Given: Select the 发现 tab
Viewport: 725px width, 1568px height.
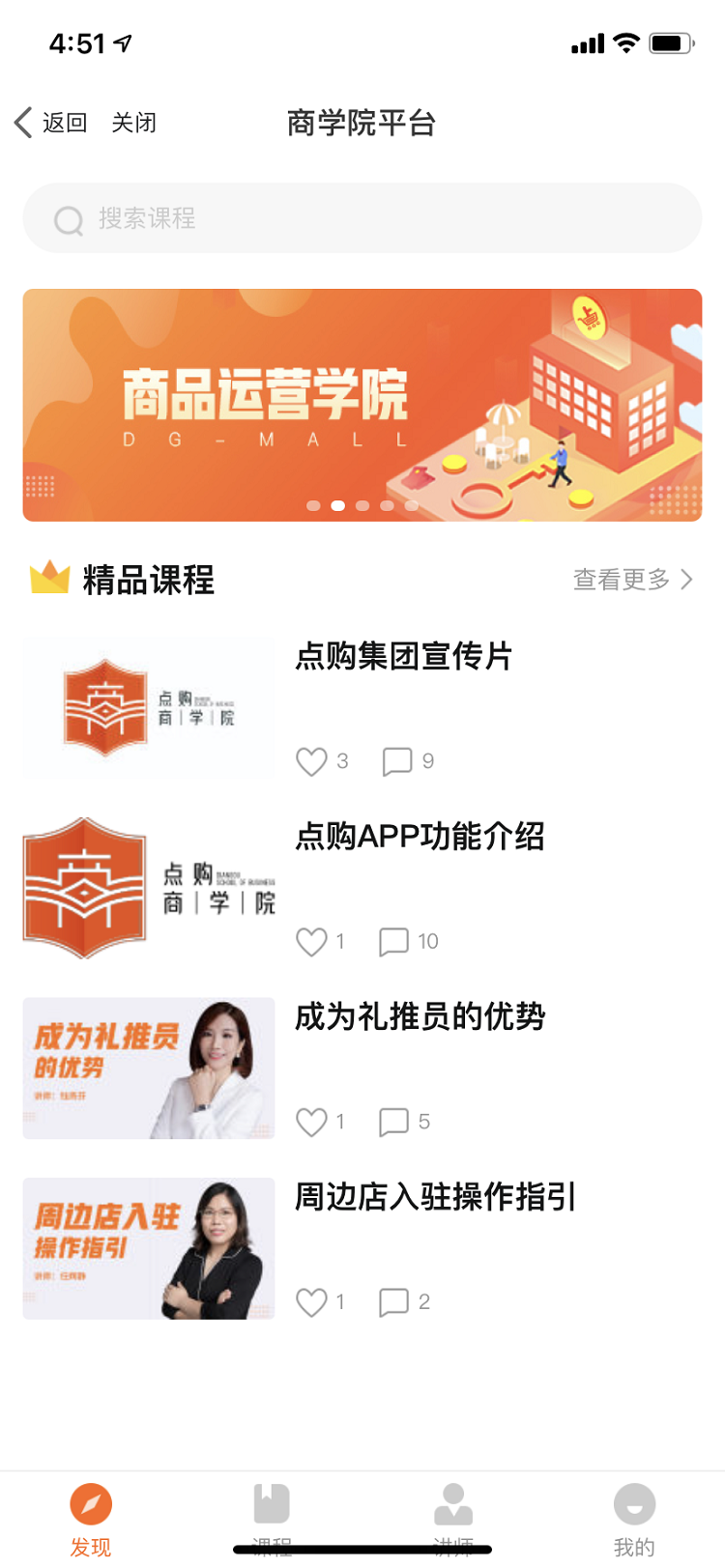Looking at the screenshot, I should click(x=91, y=1520).
